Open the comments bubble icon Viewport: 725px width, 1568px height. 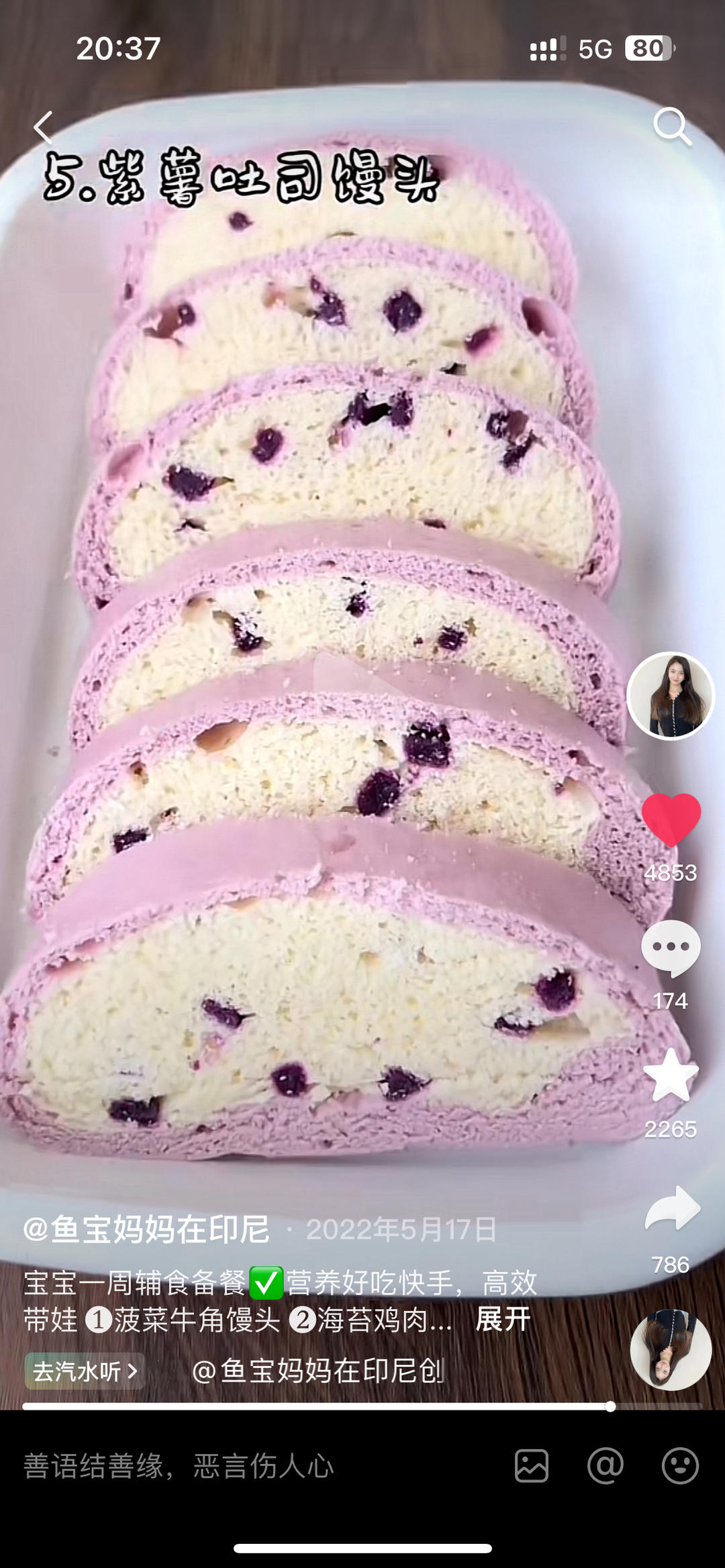tap(671, 947)
